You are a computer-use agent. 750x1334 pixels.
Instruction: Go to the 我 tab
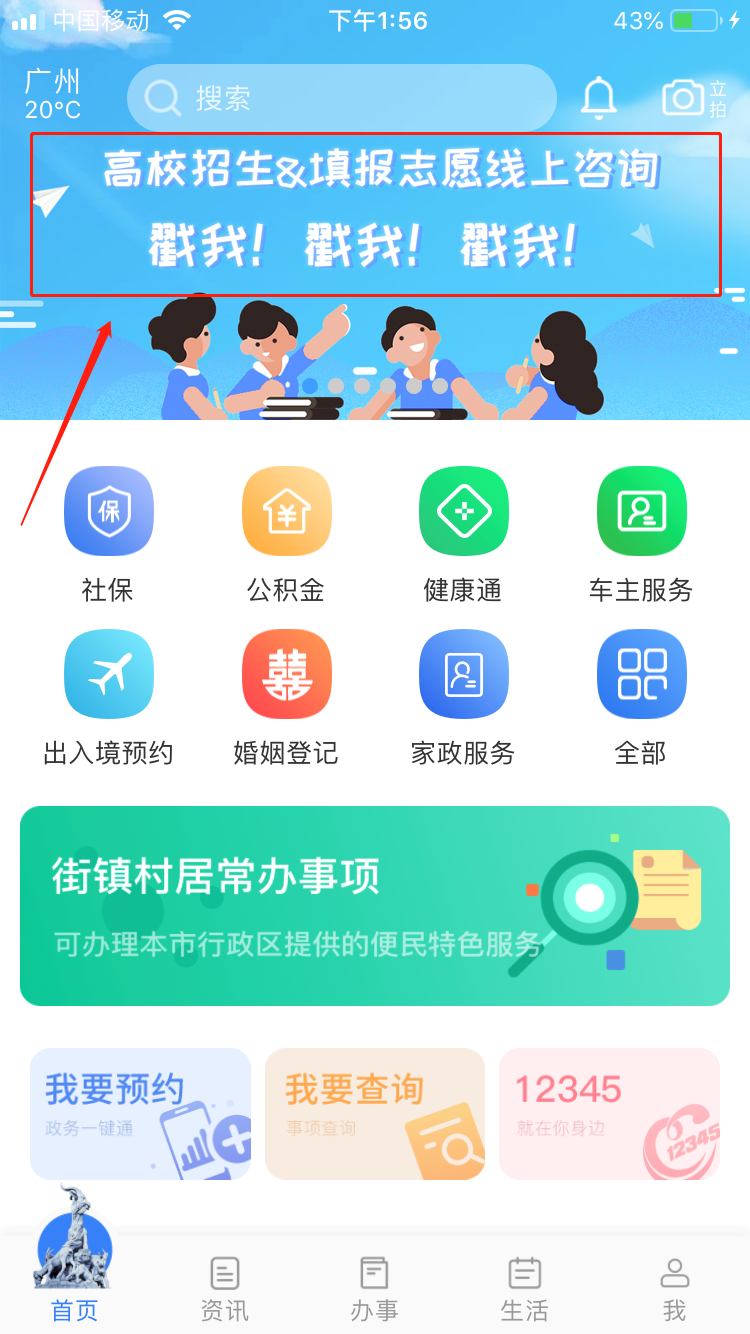(675, 1288)
